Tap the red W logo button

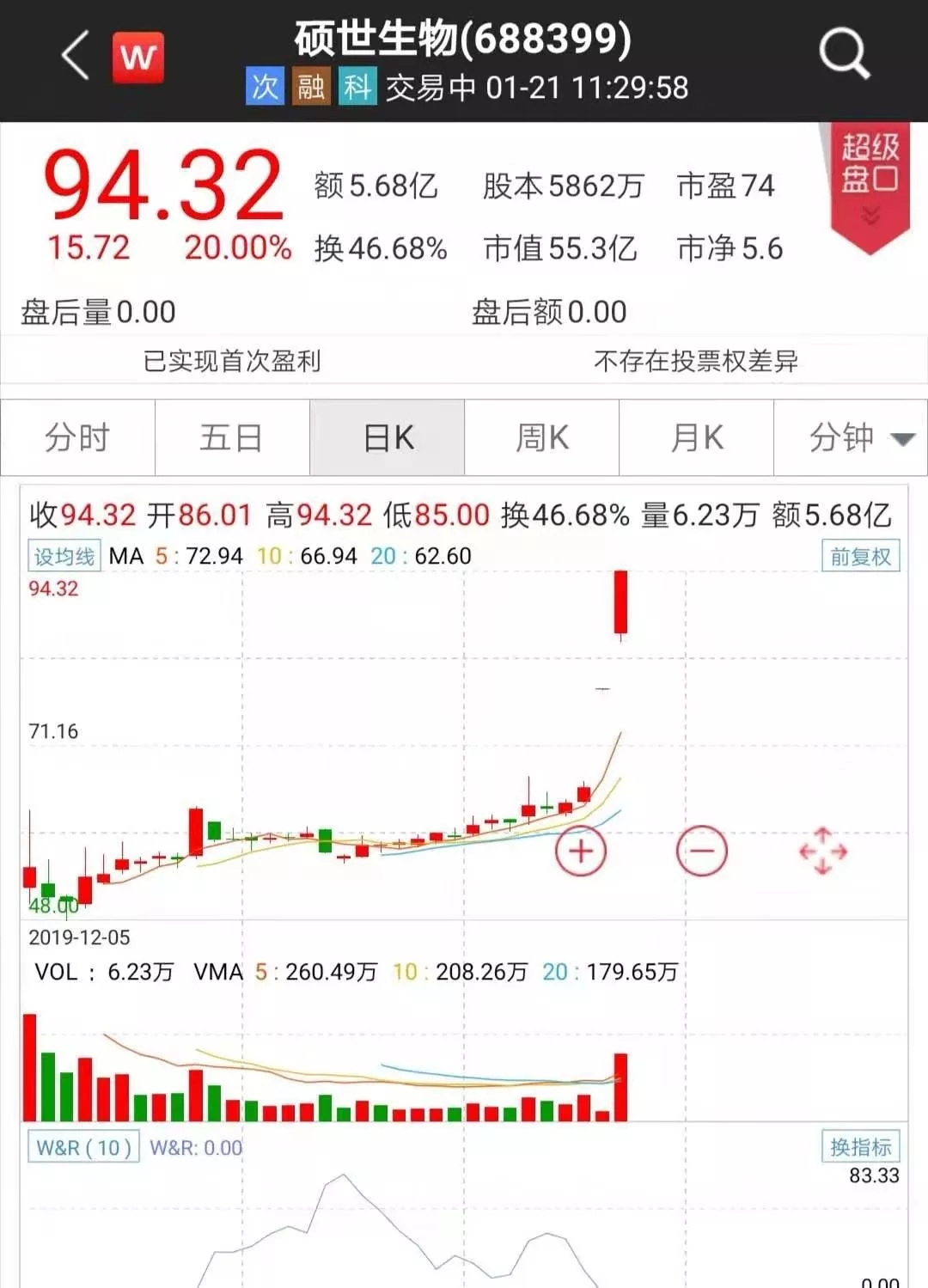(x=138, y=58)
